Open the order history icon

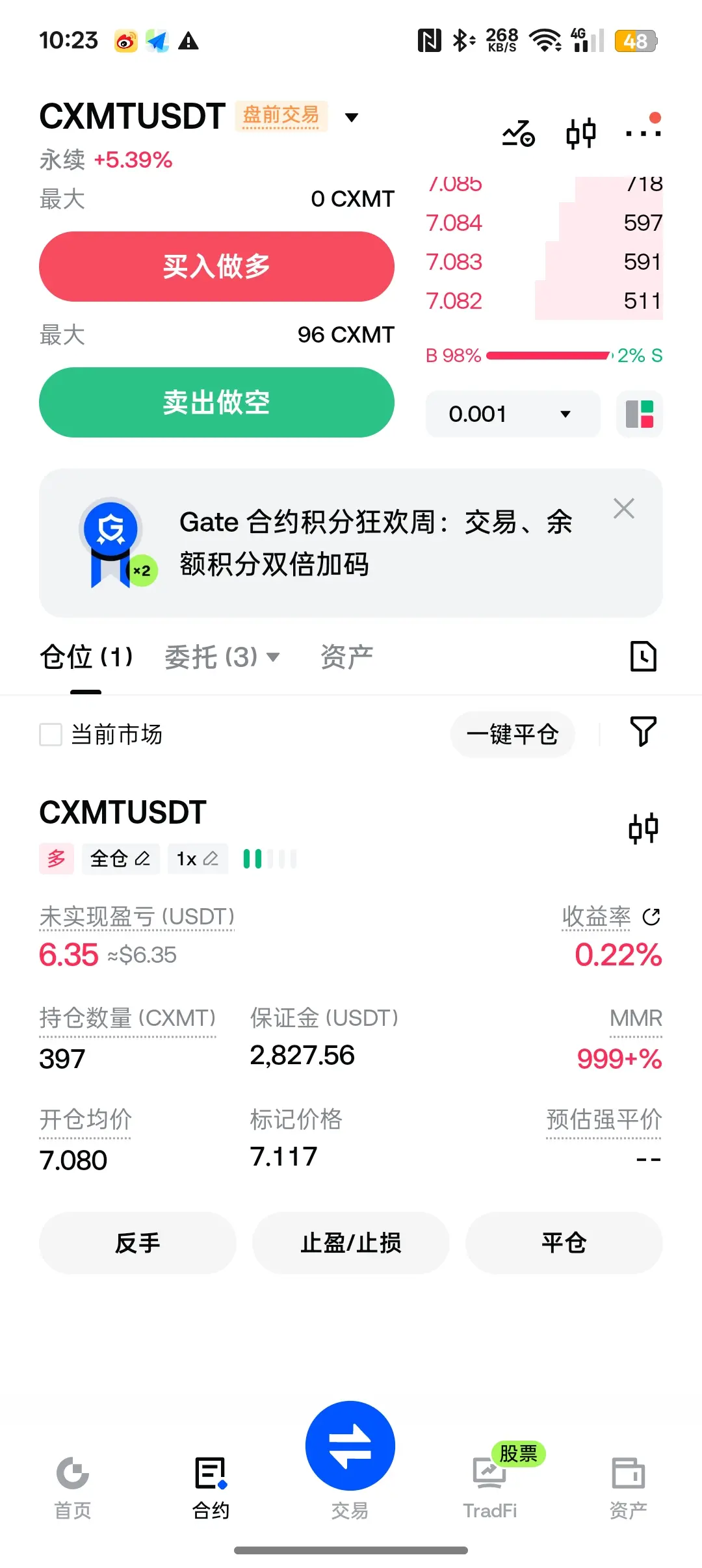[643, 656]
